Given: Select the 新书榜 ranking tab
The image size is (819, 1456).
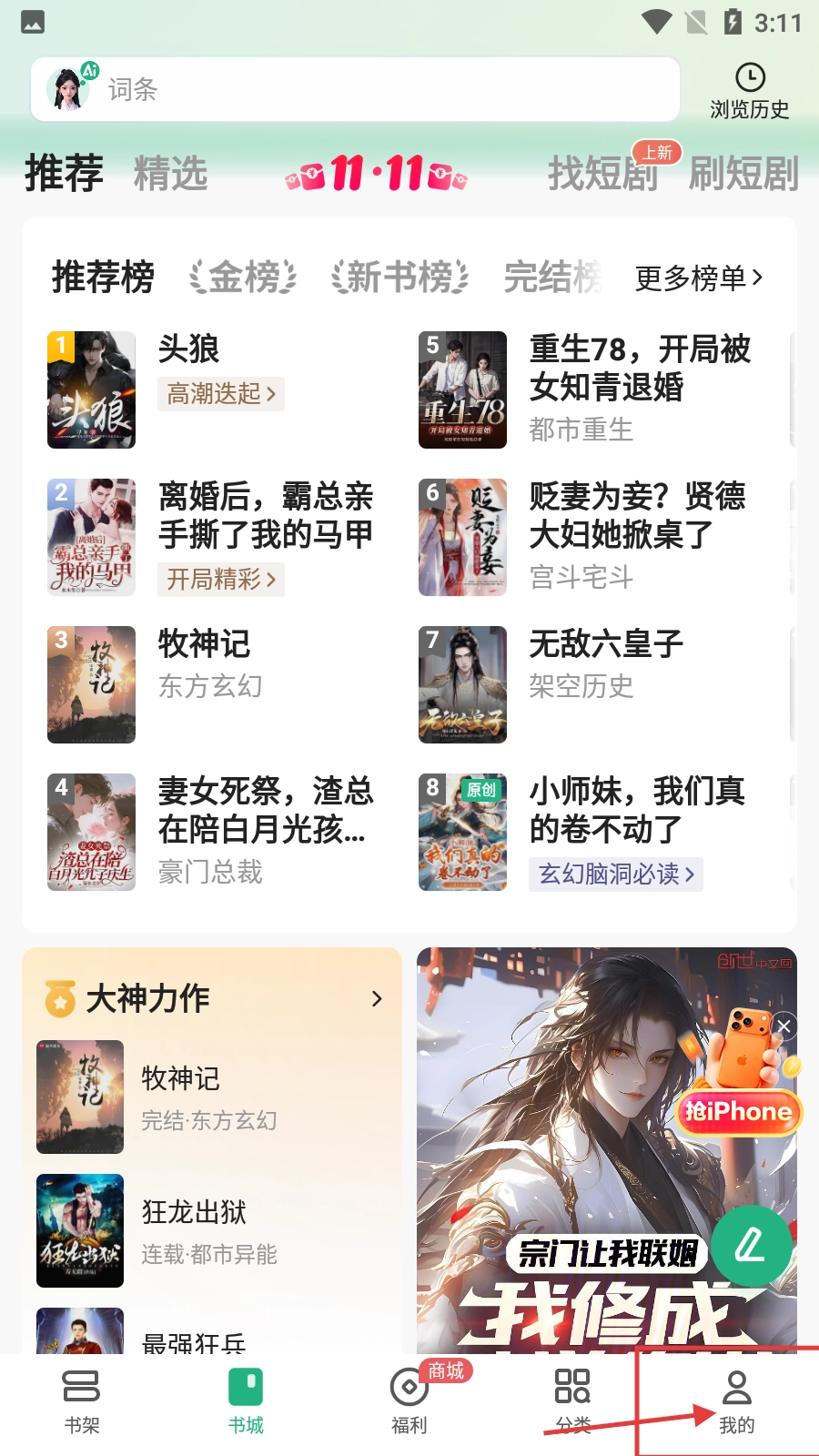Looking at the screenshot, I should (400, 277).
